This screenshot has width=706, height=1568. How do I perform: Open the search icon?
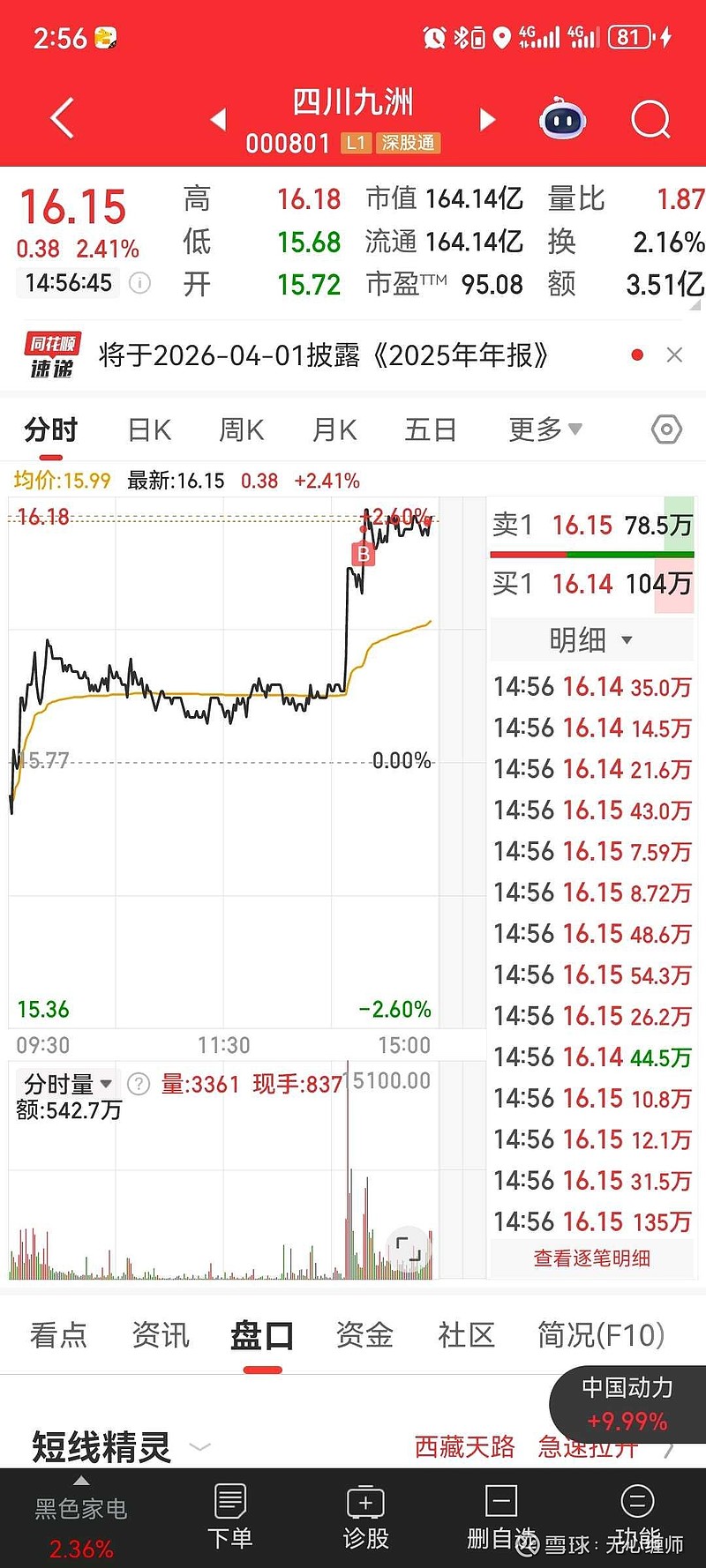tap(650, 119)
